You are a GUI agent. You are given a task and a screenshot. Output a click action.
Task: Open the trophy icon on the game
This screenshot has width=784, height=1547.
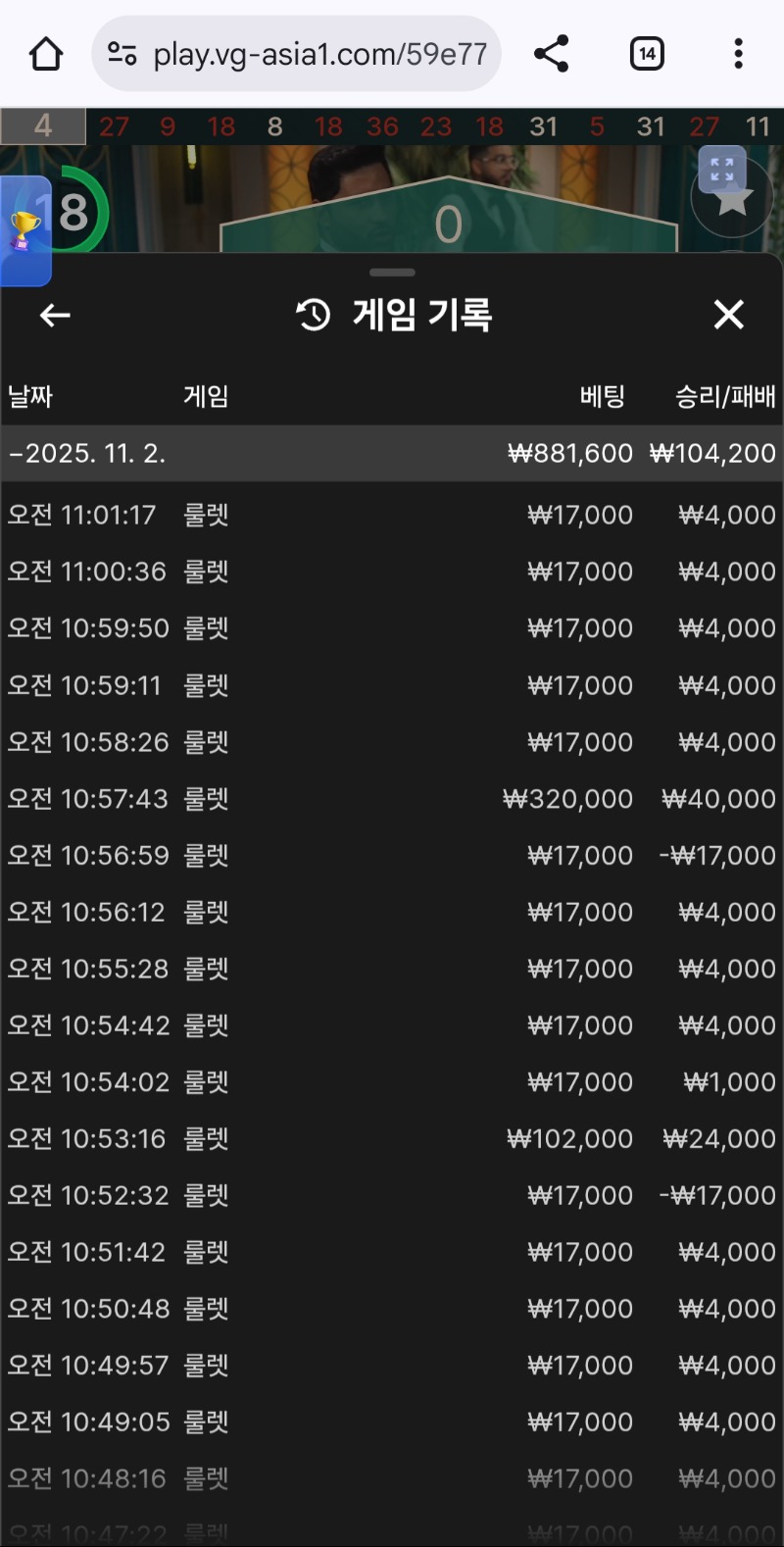pos(24,231)
